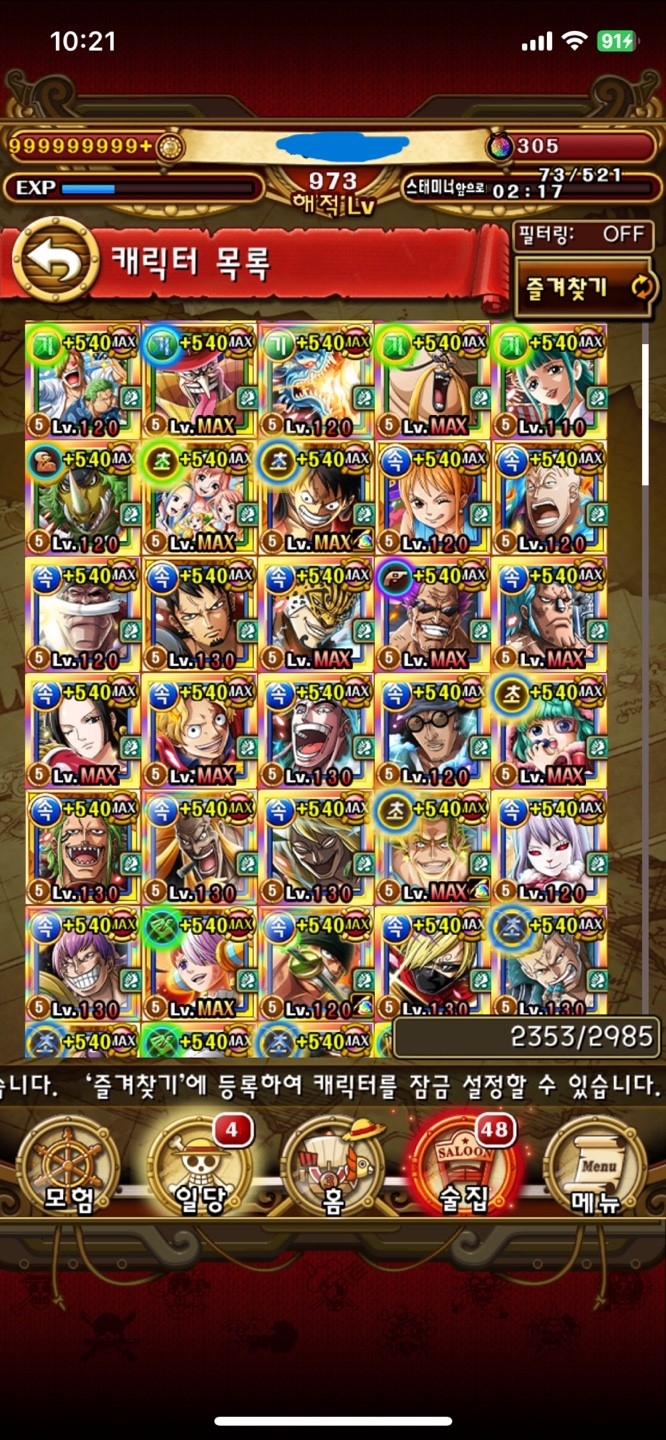This screenshot has height=1440, width=666.
Task: Switch to the 일당 crew tab
Action: [200, 1166]
